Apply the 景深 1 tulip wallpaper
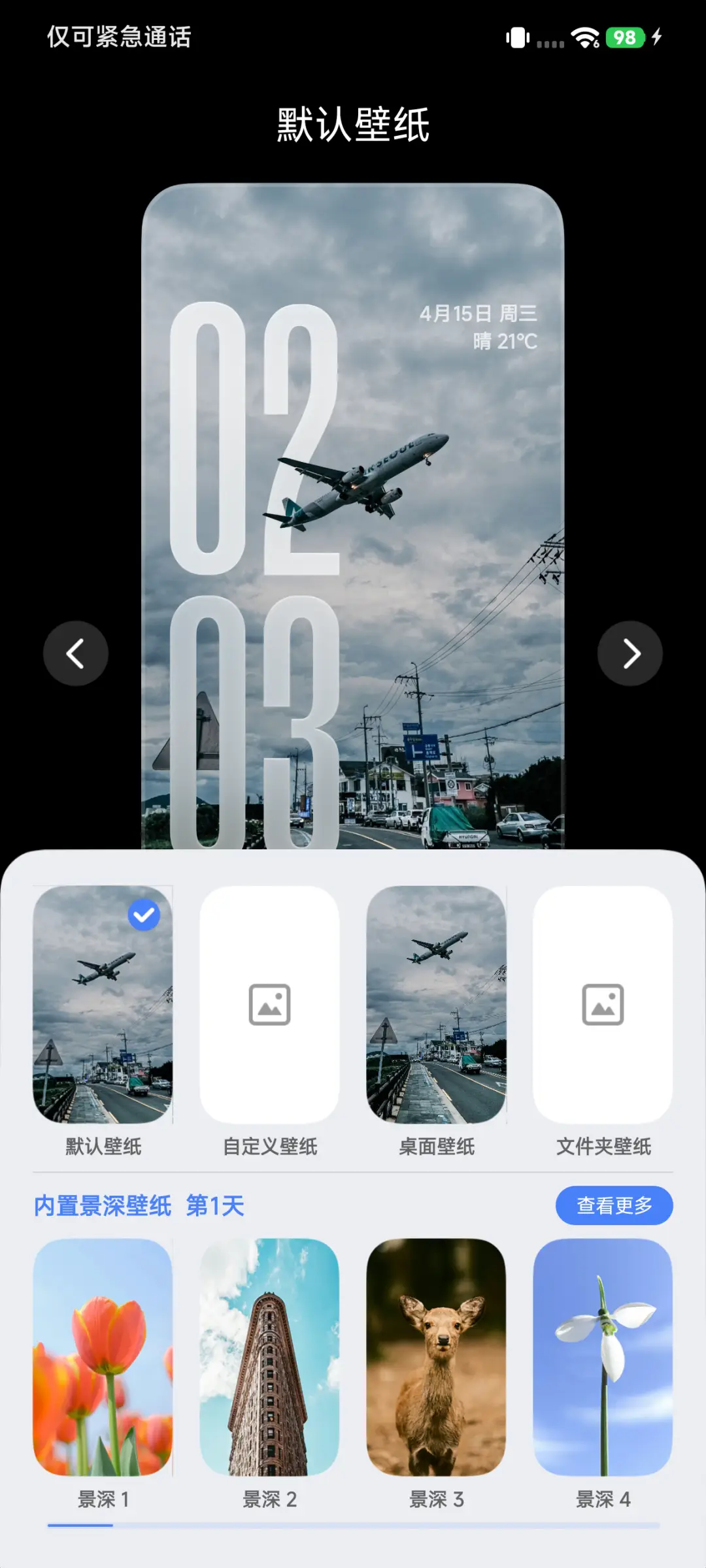This screenshot has width=706, height=1568. tap(103, 1357)
